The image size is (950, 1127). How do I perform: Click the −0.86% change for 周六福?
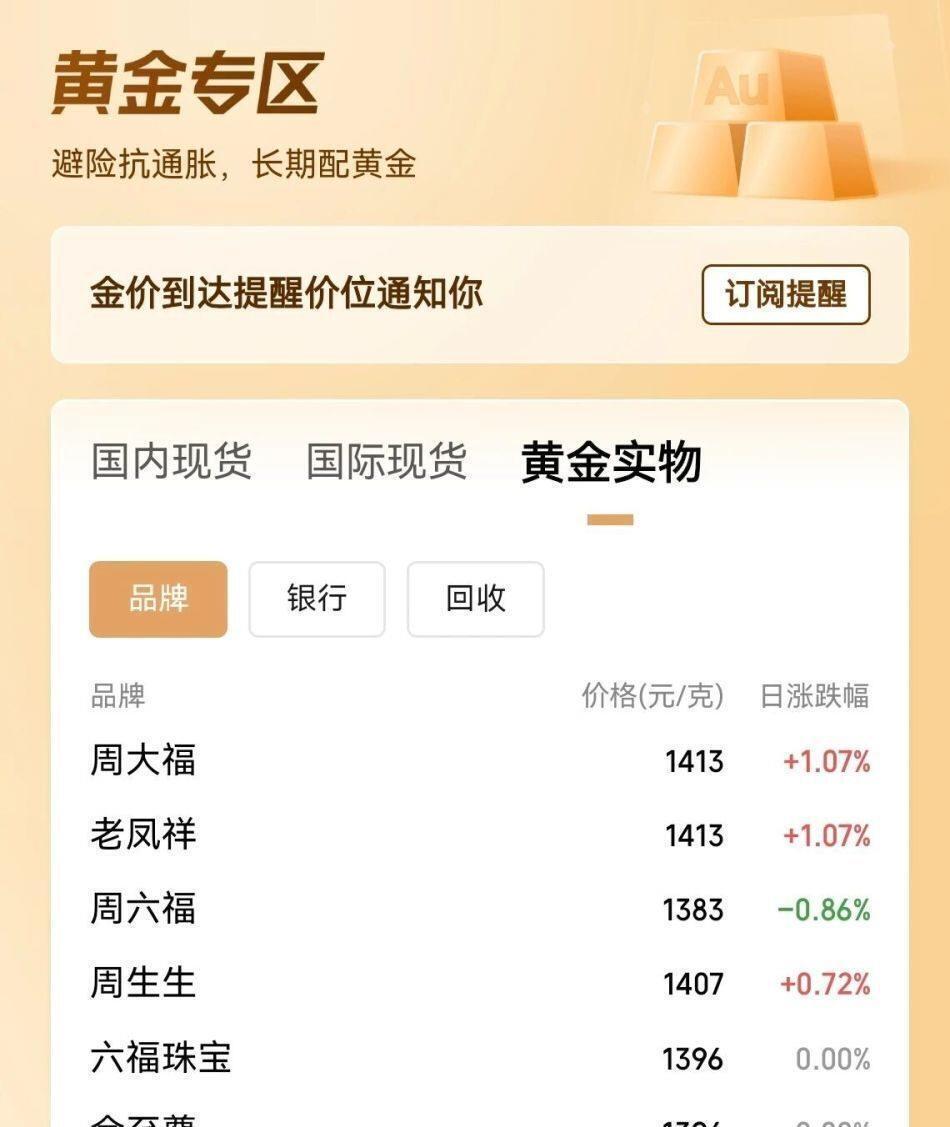click(826, 910)
